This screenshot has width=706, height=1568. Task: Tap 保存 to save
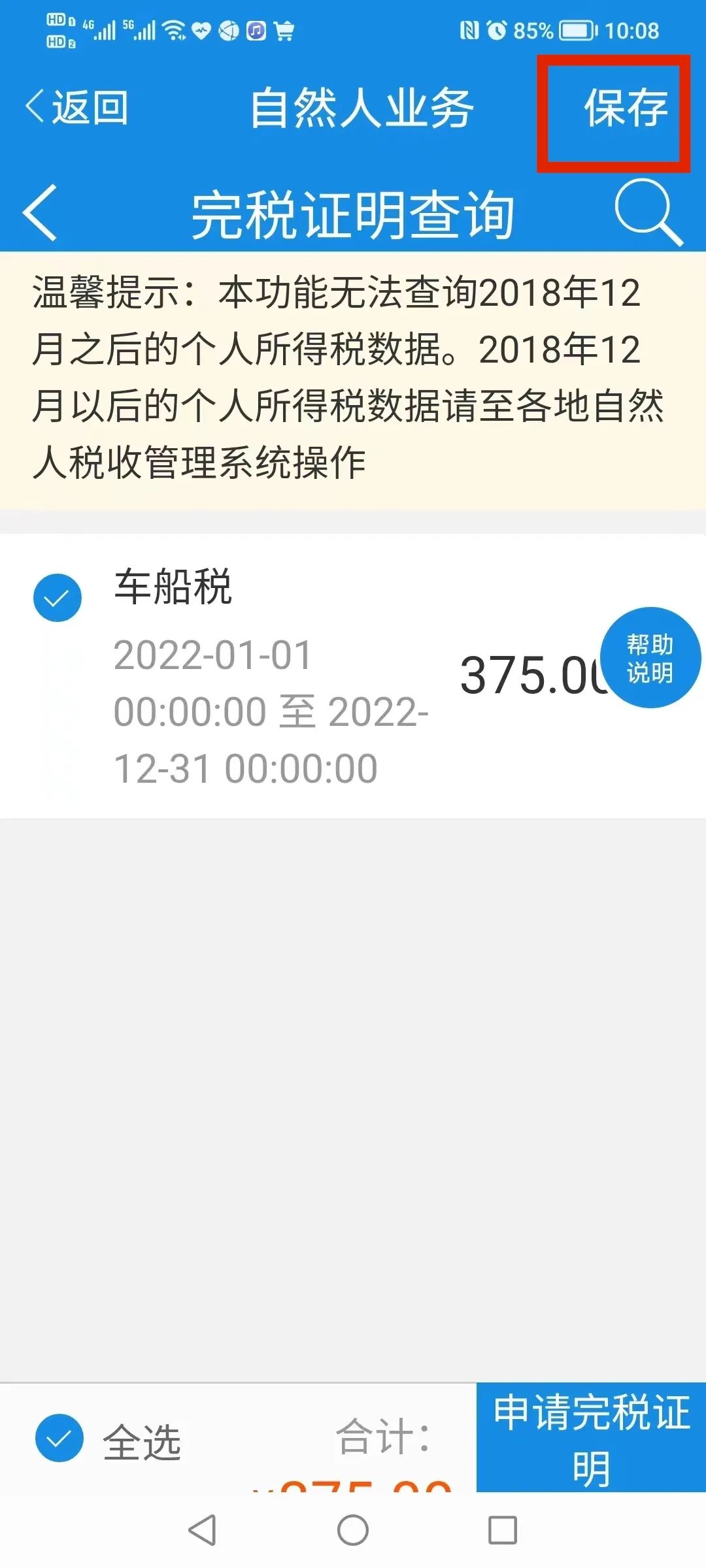[626, 108]
